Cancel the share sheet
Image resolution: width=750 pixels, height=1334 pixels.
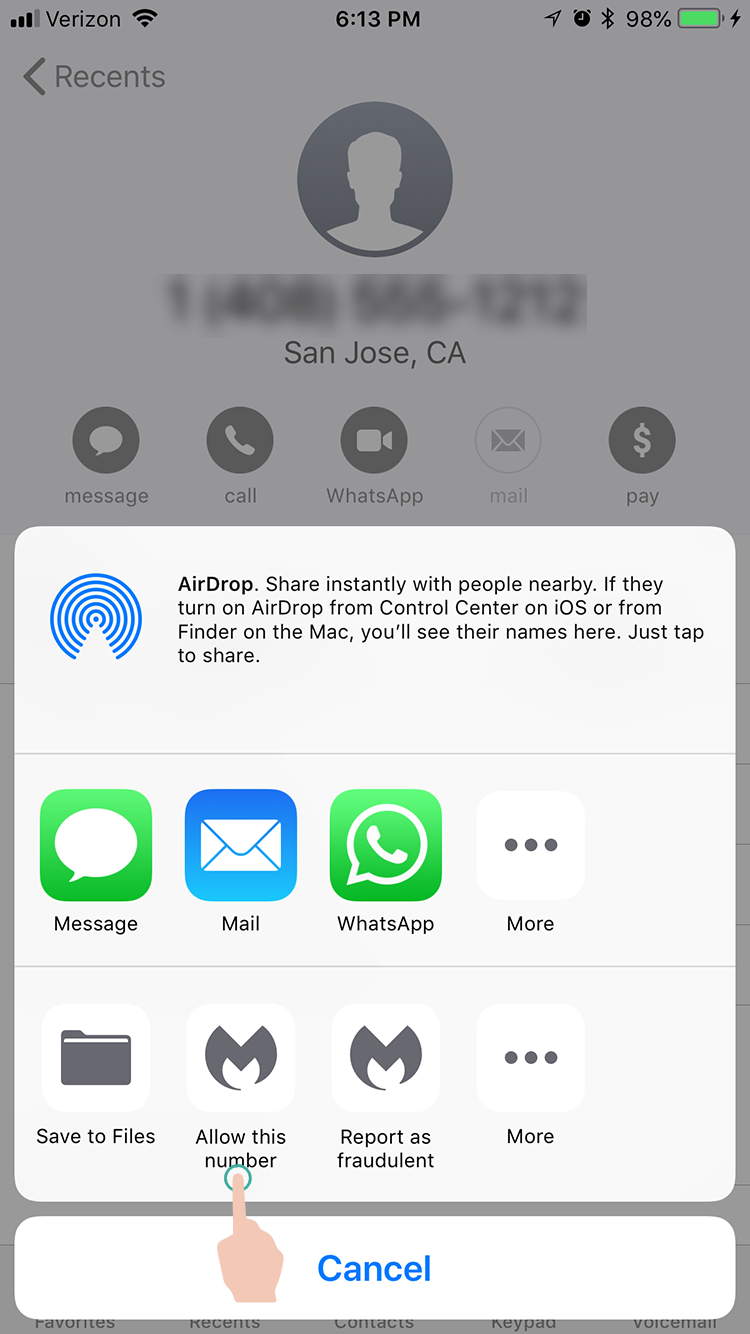(375, 1268)
